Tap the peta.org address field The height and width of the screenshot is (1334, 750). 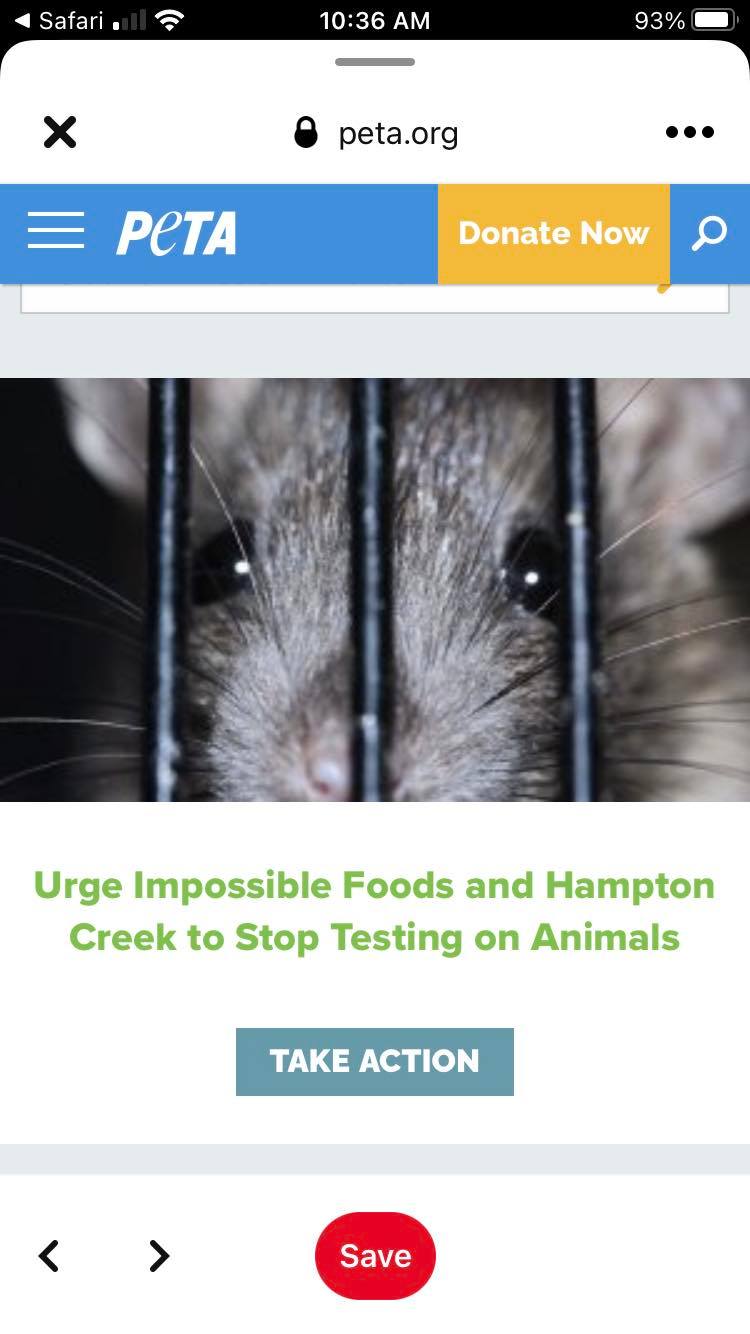pyautogui.click(x=400, y=131)
